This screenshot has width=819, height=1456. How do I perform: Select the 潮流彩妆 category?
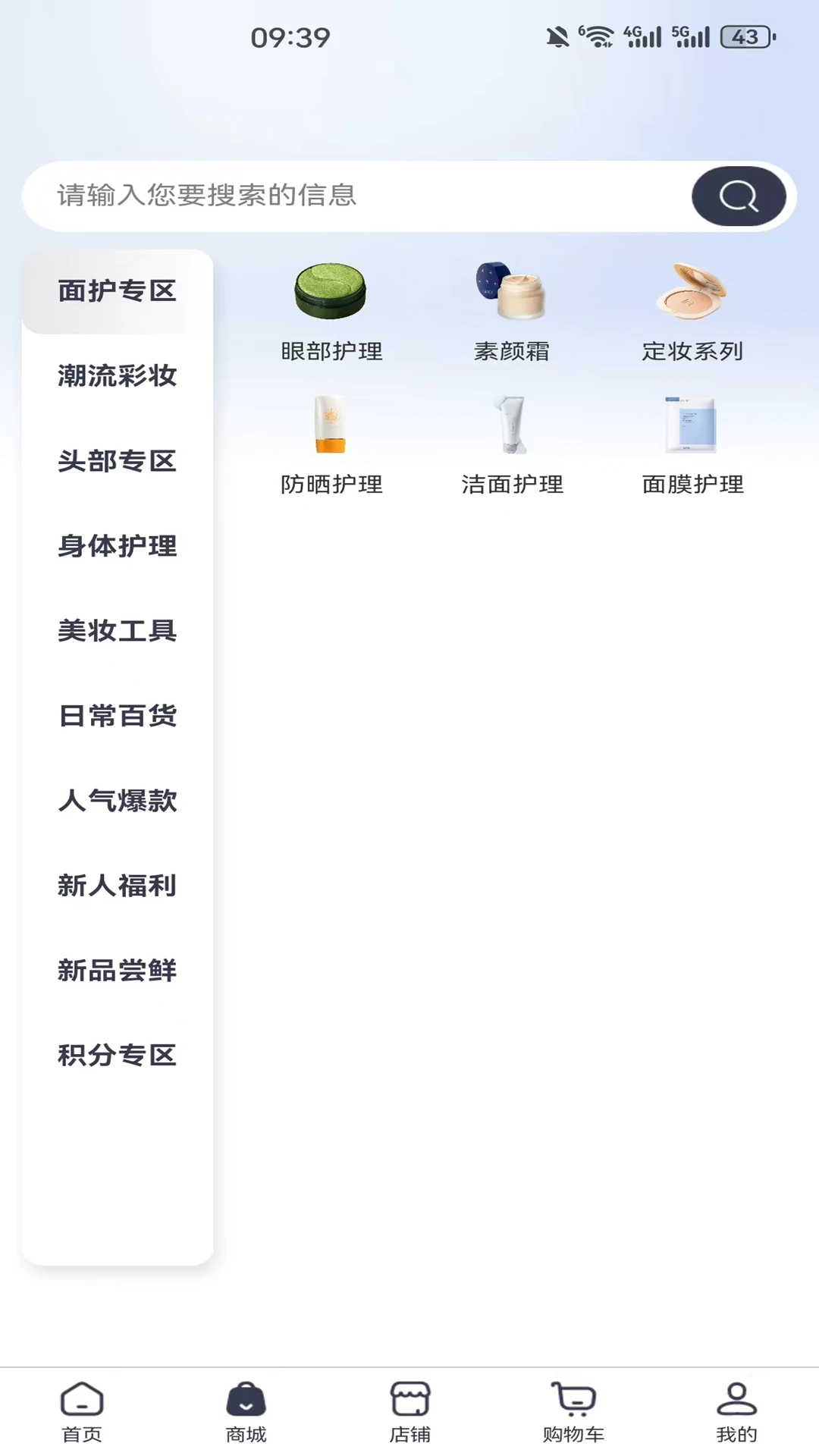point(118,376)
